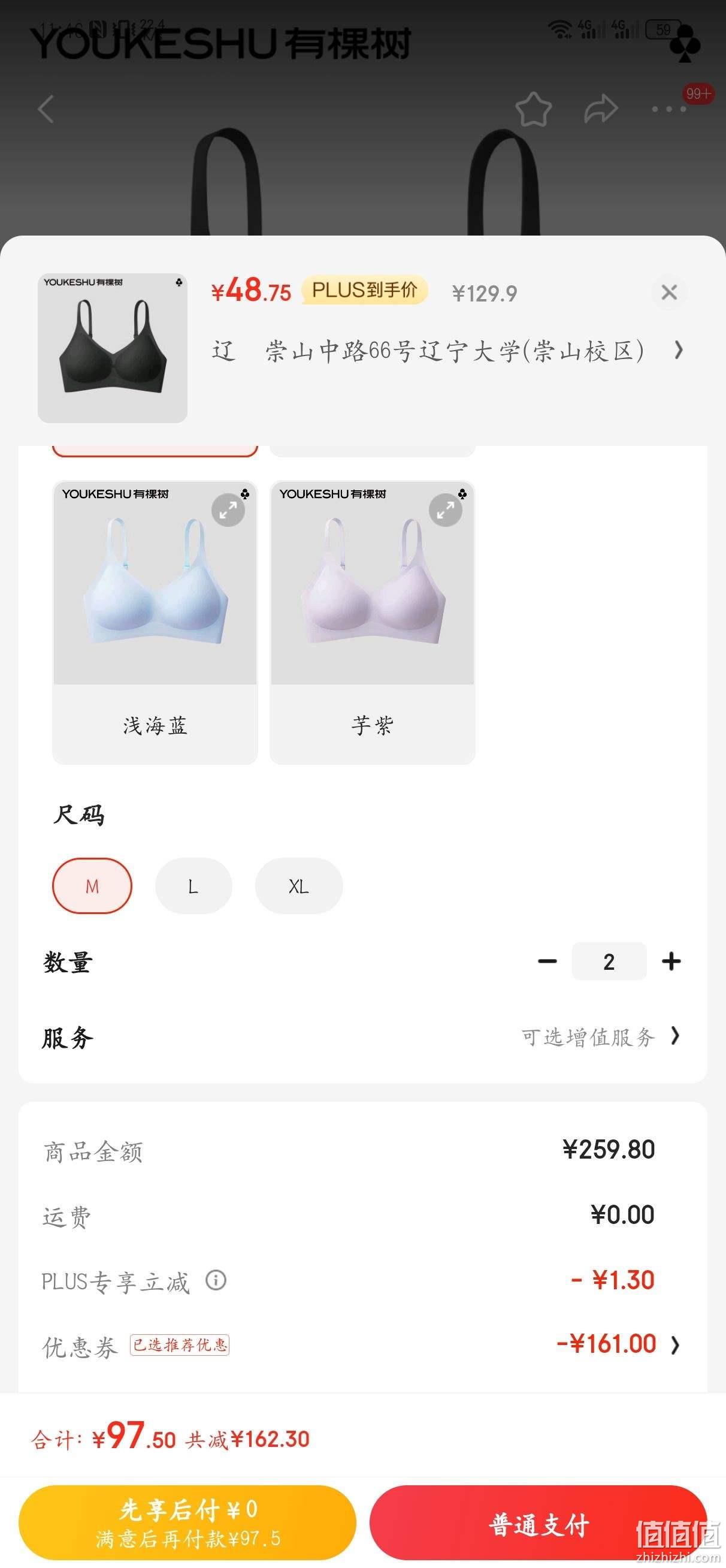Increase quantity with the plus button
The height and width of the screenshot is (1568, 726).
(x=671, y=961)
